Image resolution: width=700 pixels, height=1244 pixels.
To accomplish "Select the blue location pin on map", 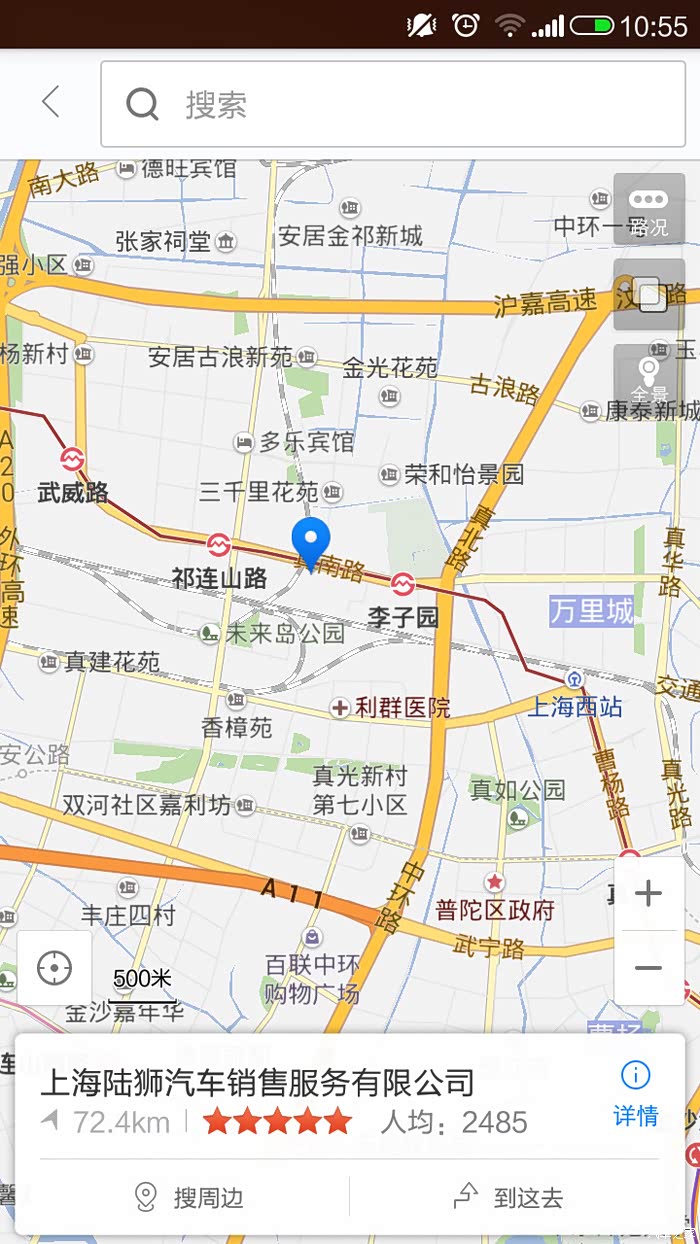I will pyautogui.click(x=310, y=545).
